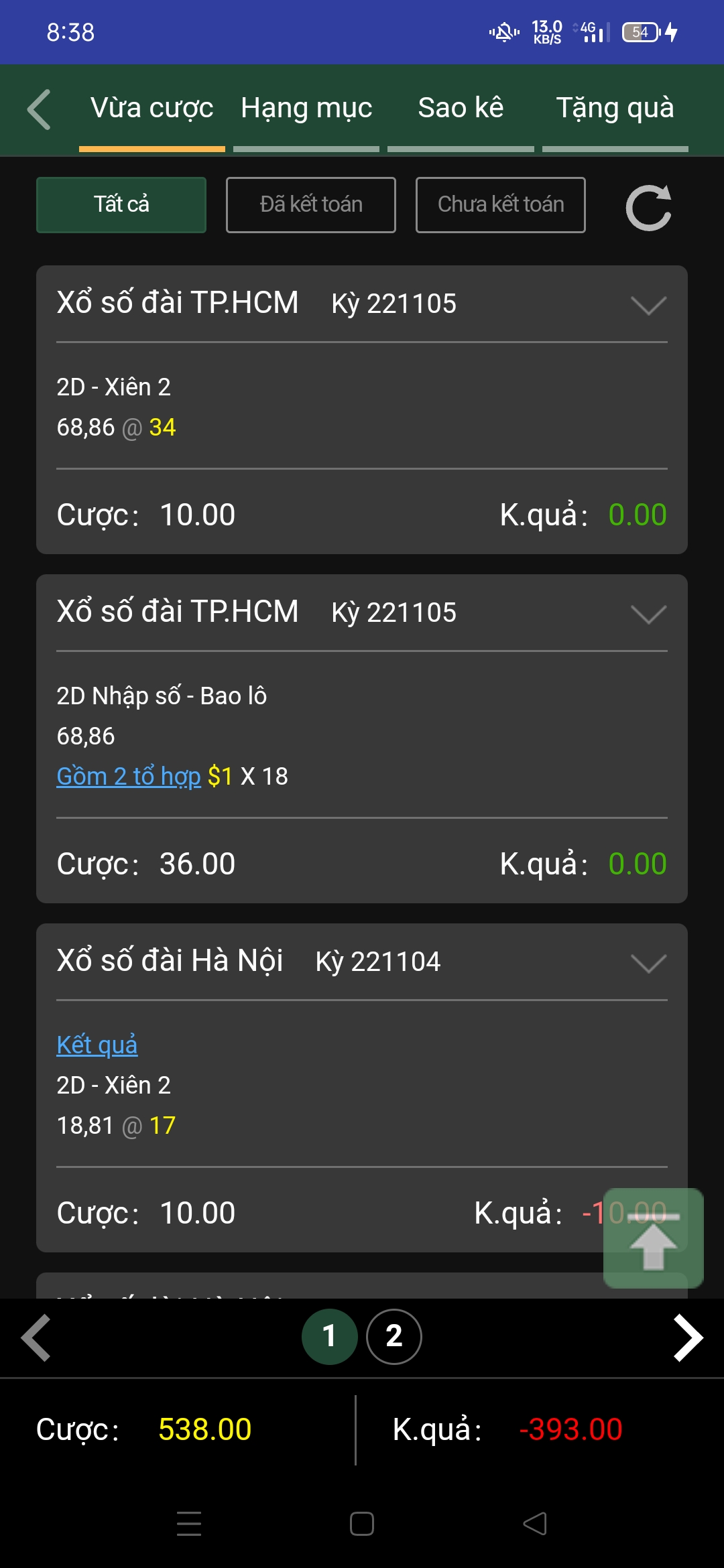The image size is (724, 1568).
Task: Open the Sao kê tab
Action: [461, 109]
